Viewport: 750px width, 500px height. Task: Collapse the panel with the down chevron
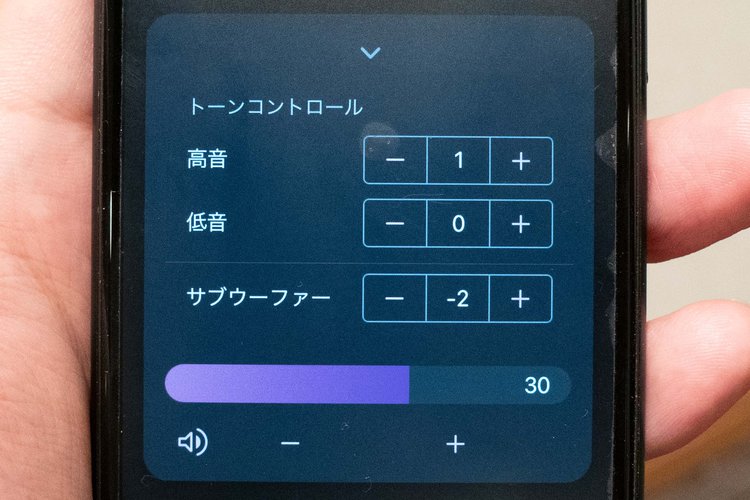371,52
